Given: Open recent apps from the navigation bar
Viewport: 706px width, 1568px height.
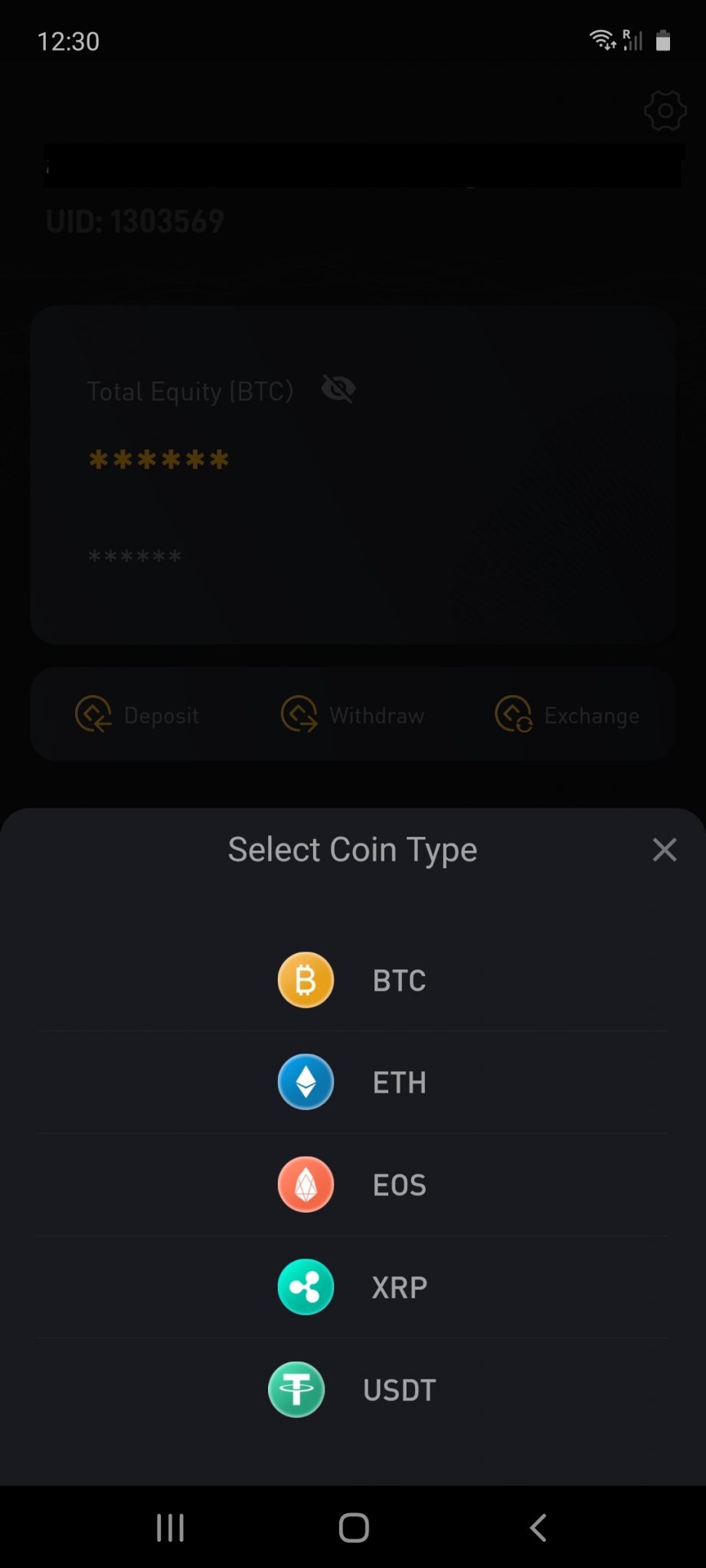Looking at the screenshot, I should pos(170,1528).
